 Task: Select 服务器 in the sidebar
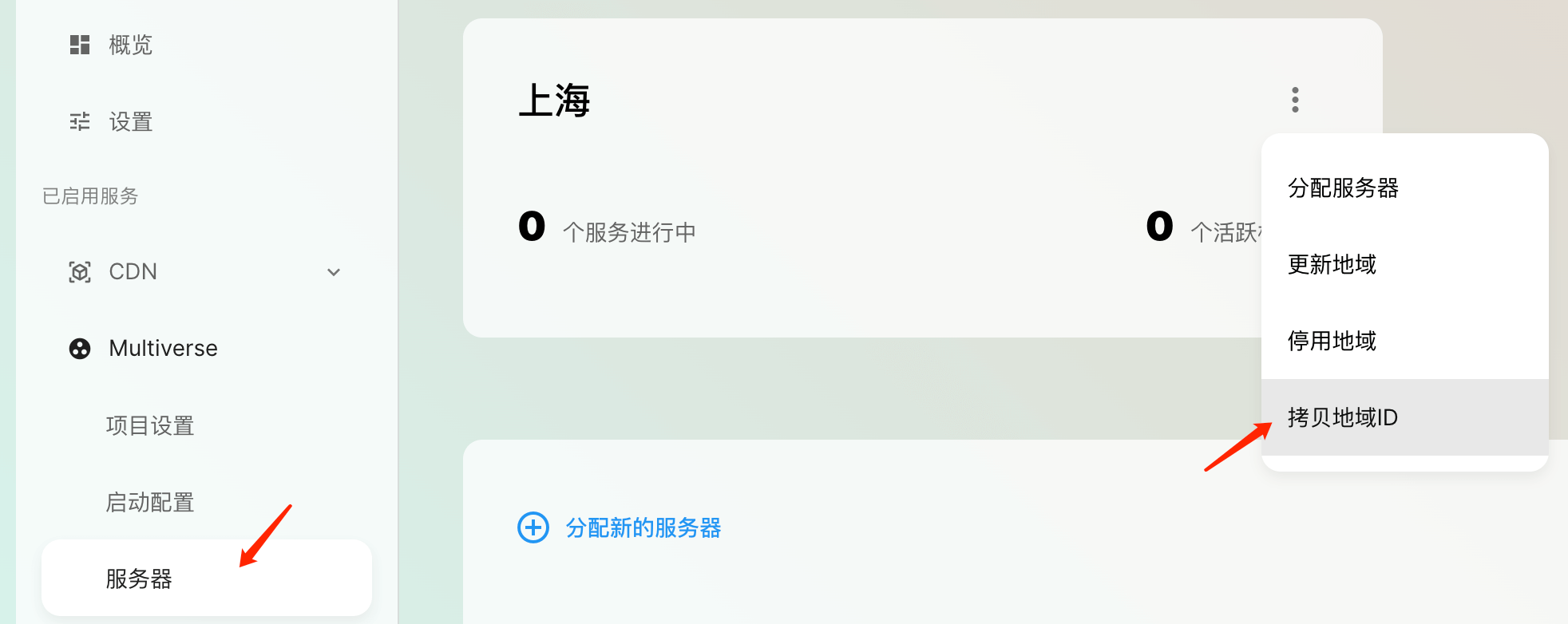139,579
